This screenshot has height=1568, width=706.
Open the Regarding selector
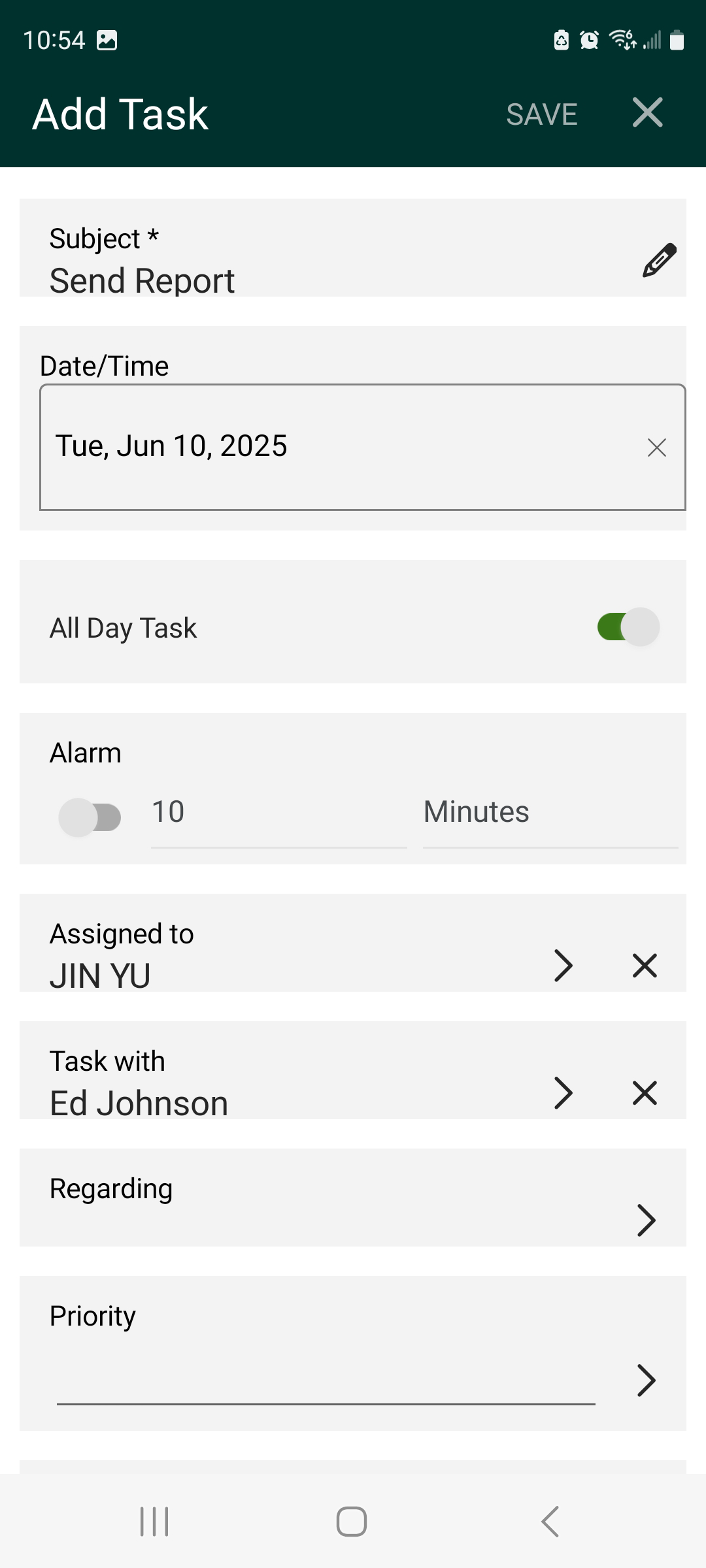[353, 1198]
